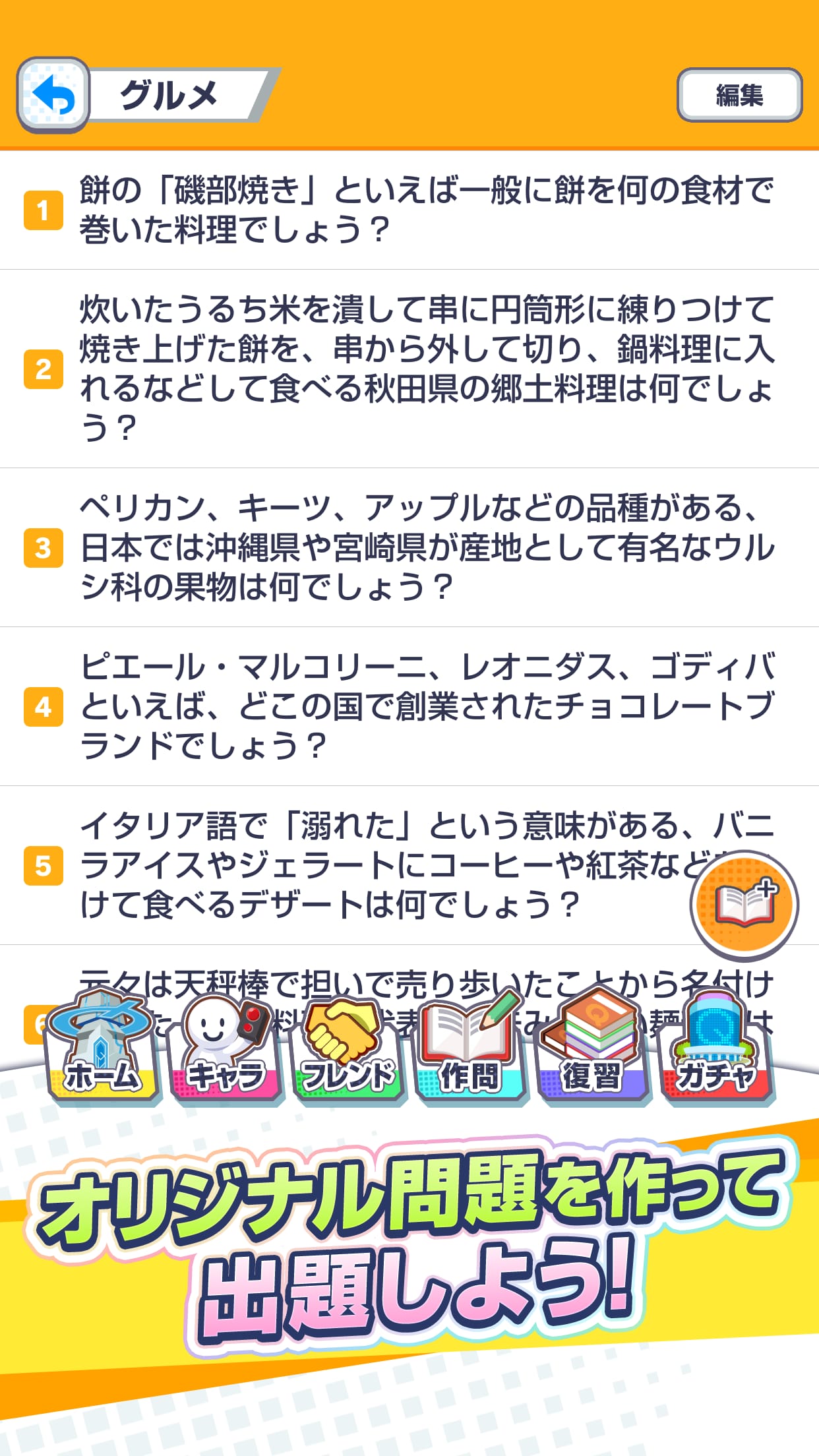Screen dimensions: 819x1456
Task: Open the ガチャ (Gacha) icon
Action: [x=714, y=1055]
